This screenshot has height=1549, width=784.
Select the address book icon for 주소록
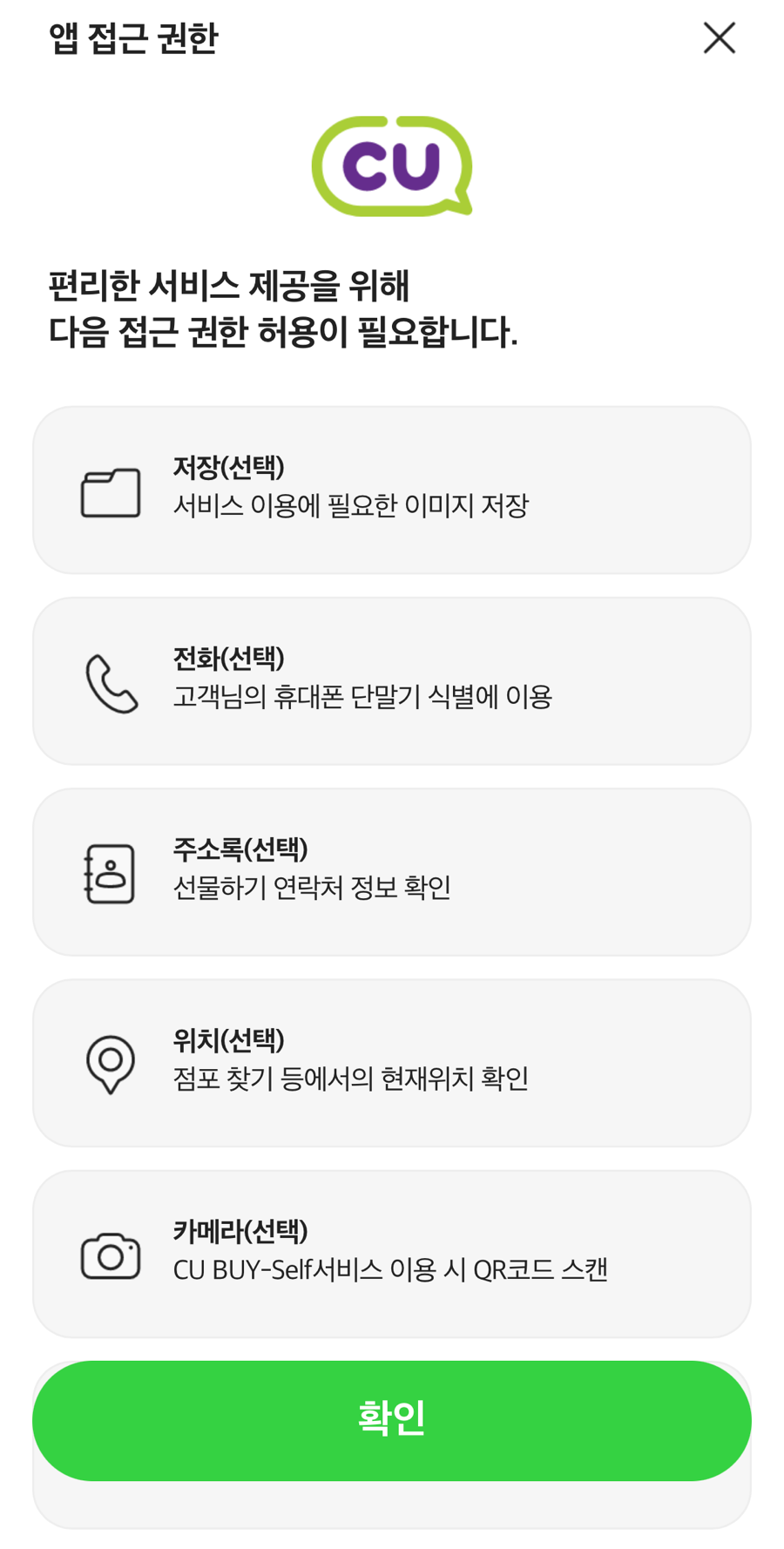(110, 873)
